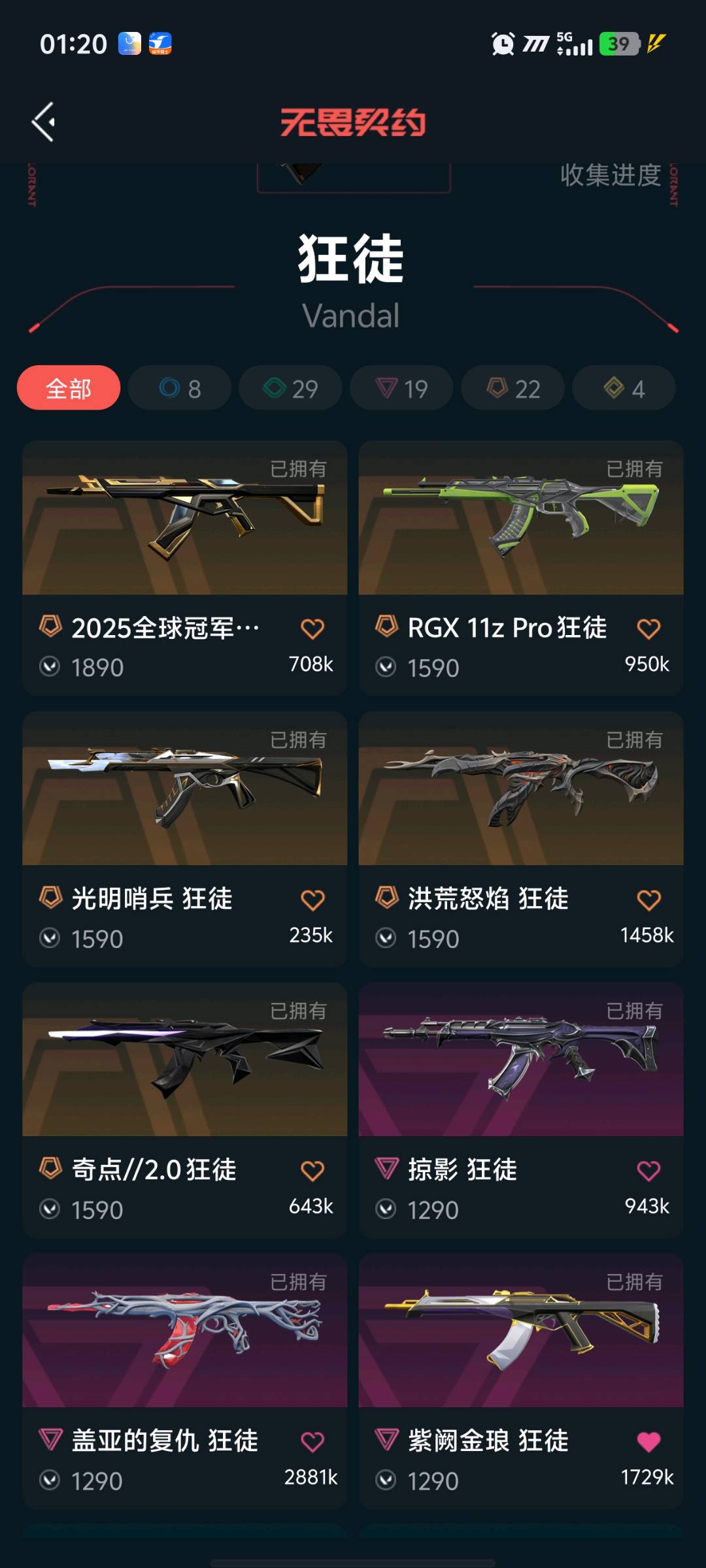Like the 盖亚的复仇 狂徒 skin
This screenshot has width=706, height=1568.
[312, 1442]
